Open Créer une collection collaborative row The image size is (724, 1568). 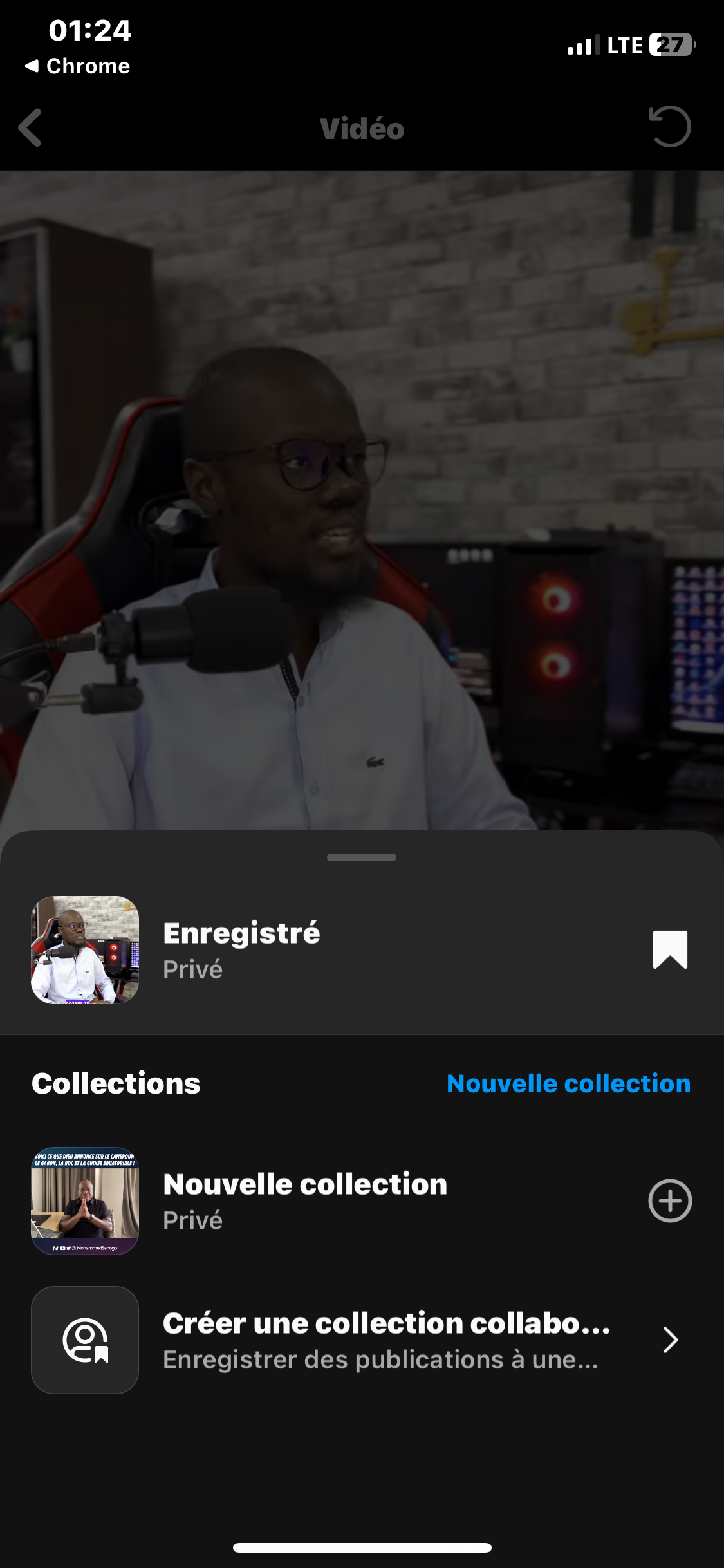pos(386,1340)
